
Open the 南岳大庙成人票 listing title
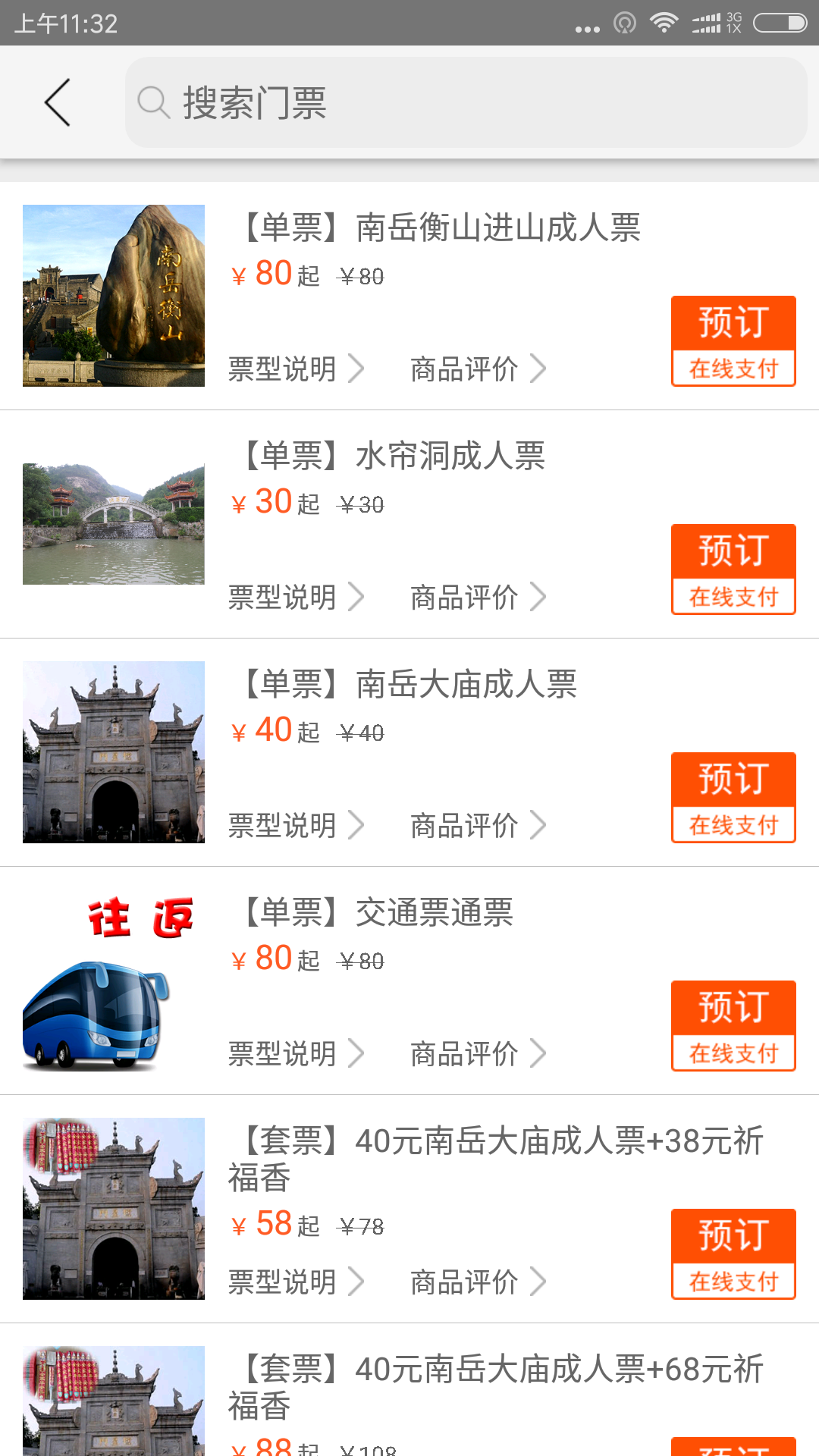pyautogui.click(x=409, y=685)
